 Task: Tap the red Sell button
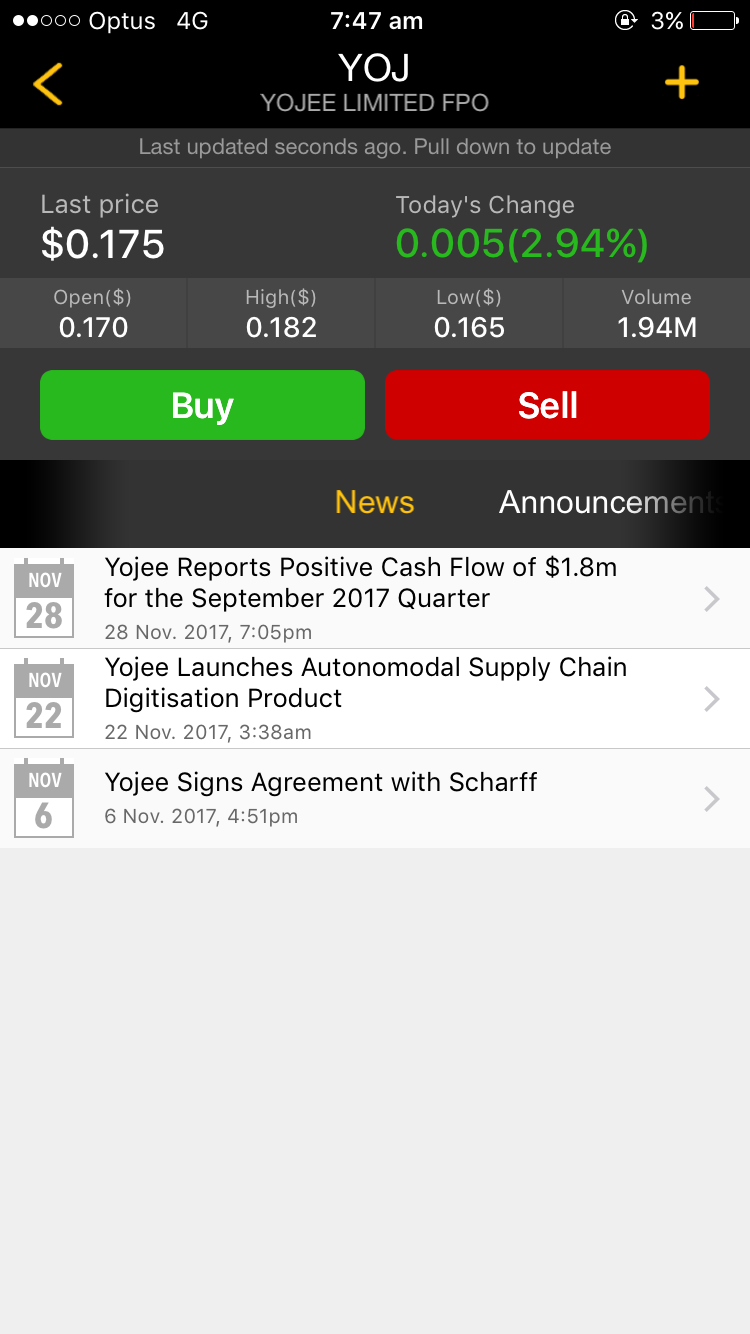[547, 405]
